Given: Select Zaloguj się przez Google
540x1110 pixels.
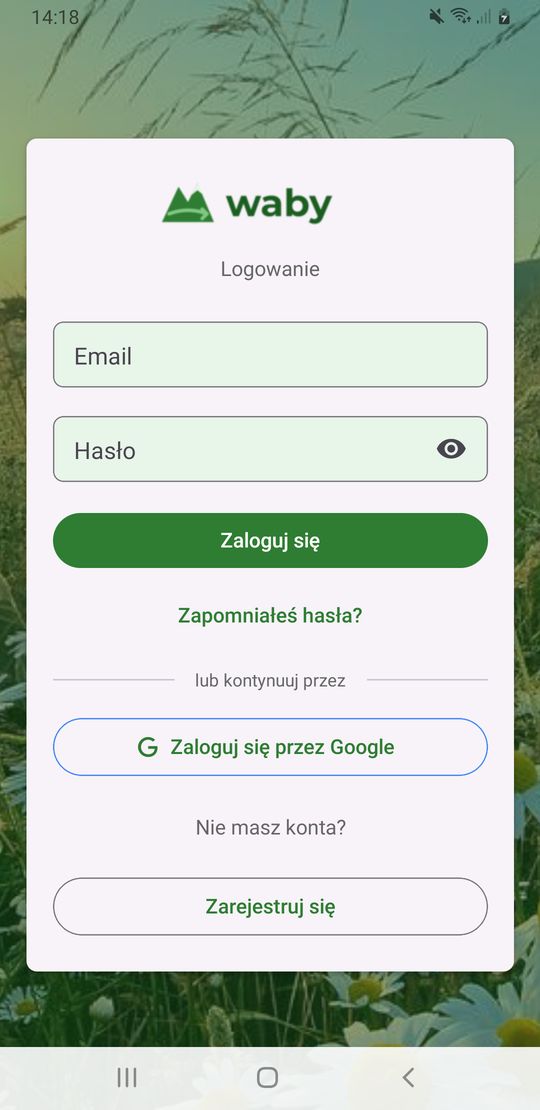Looking at the screenshot, I should [270, 747].
